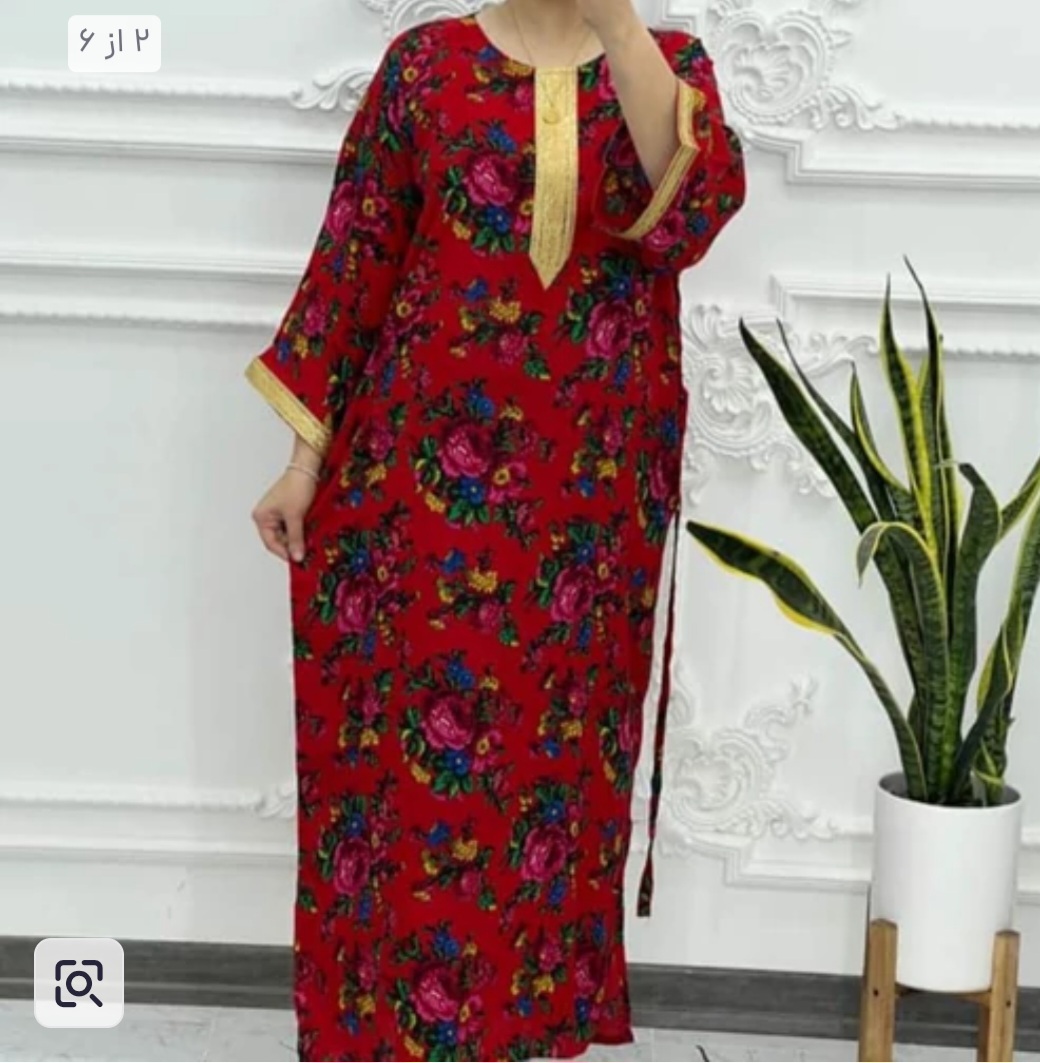Open the visual search lens icon
Screen dimensions: 1040x1063
79,982
